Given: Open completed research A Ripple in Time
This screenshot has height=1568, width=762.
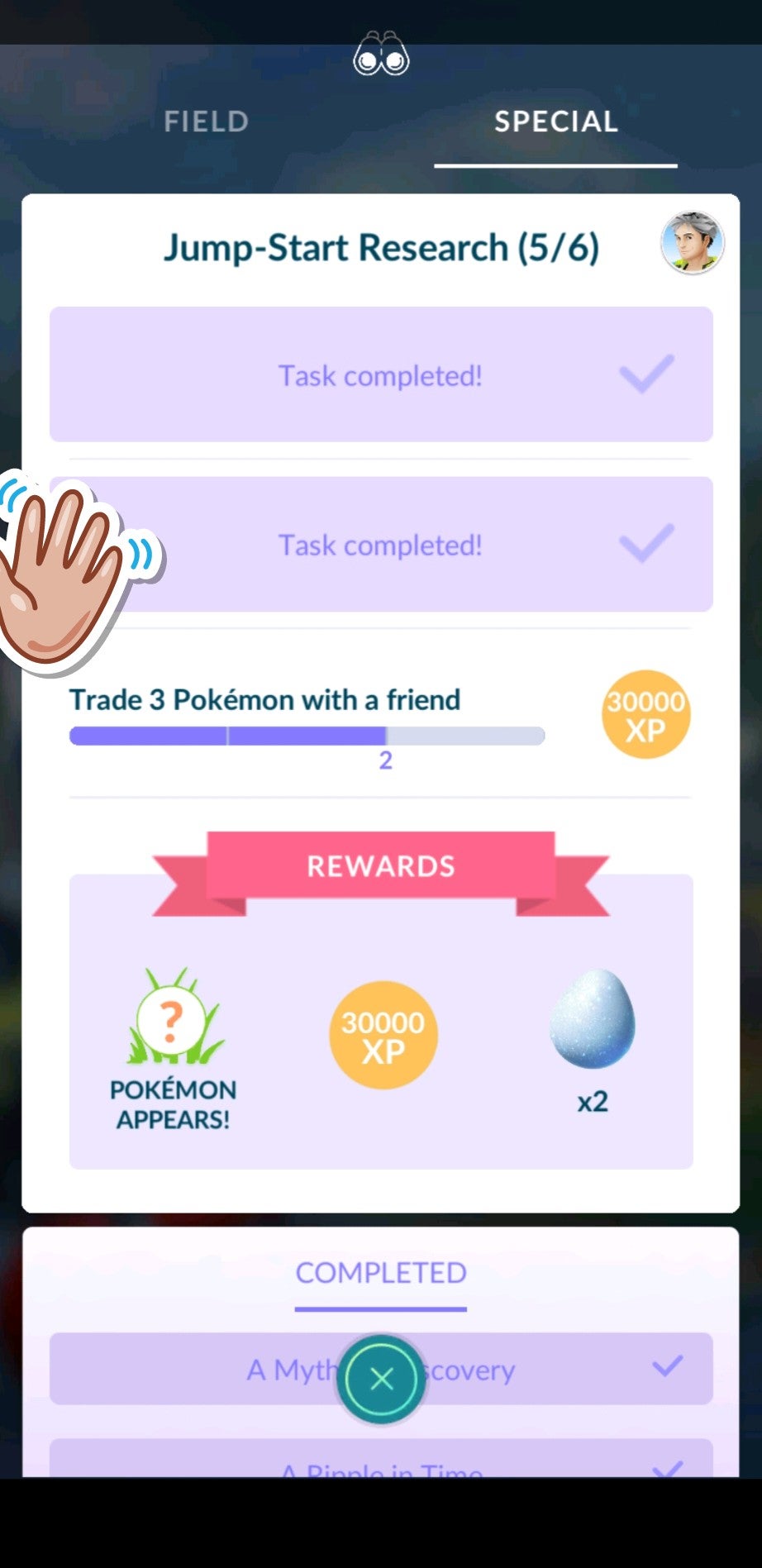Looking at the screenshot, I should click(x=380, y=1463).
